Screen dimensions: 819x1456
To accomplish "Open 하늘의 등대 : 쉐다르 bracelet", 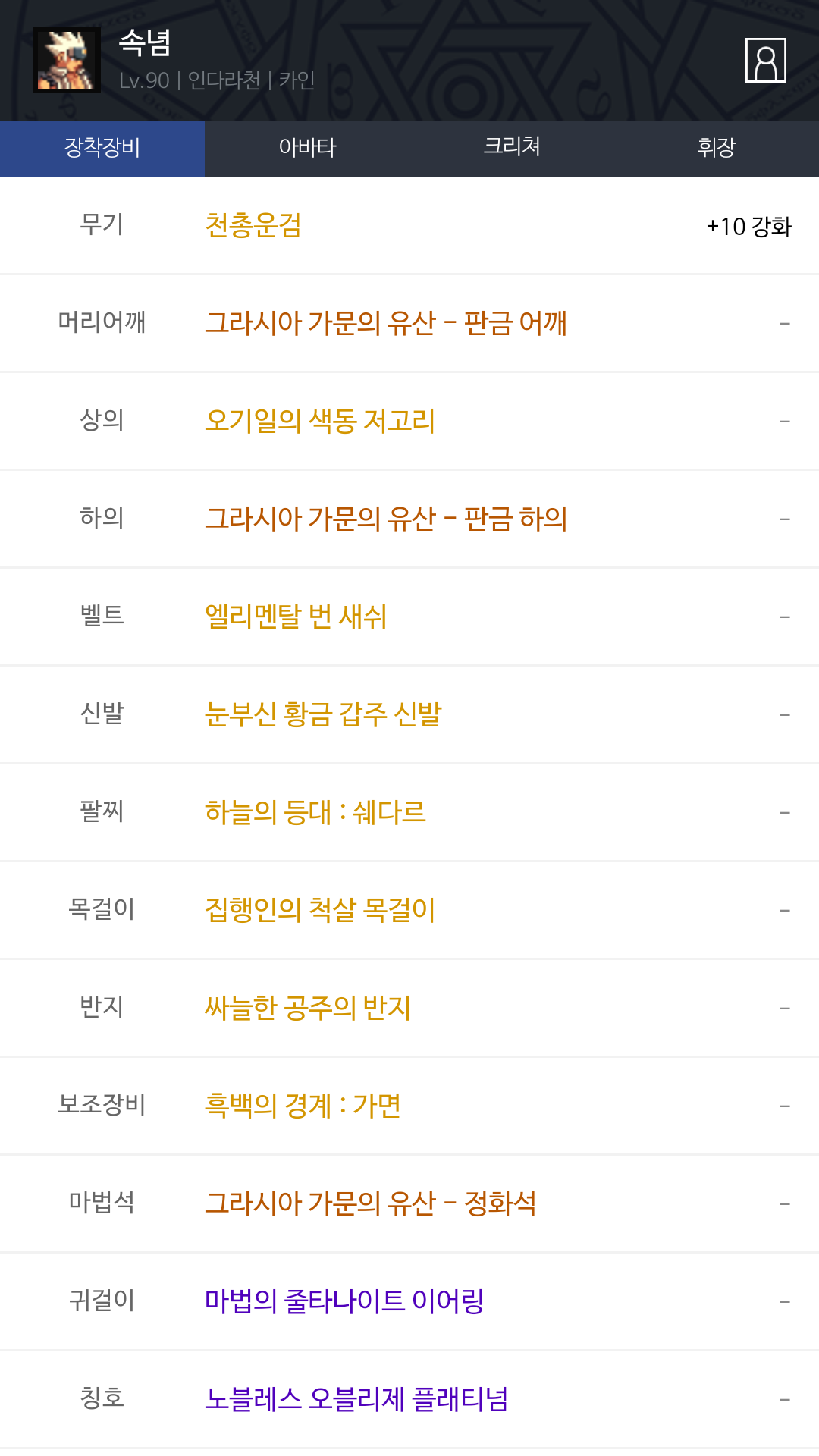I will 315,813.
